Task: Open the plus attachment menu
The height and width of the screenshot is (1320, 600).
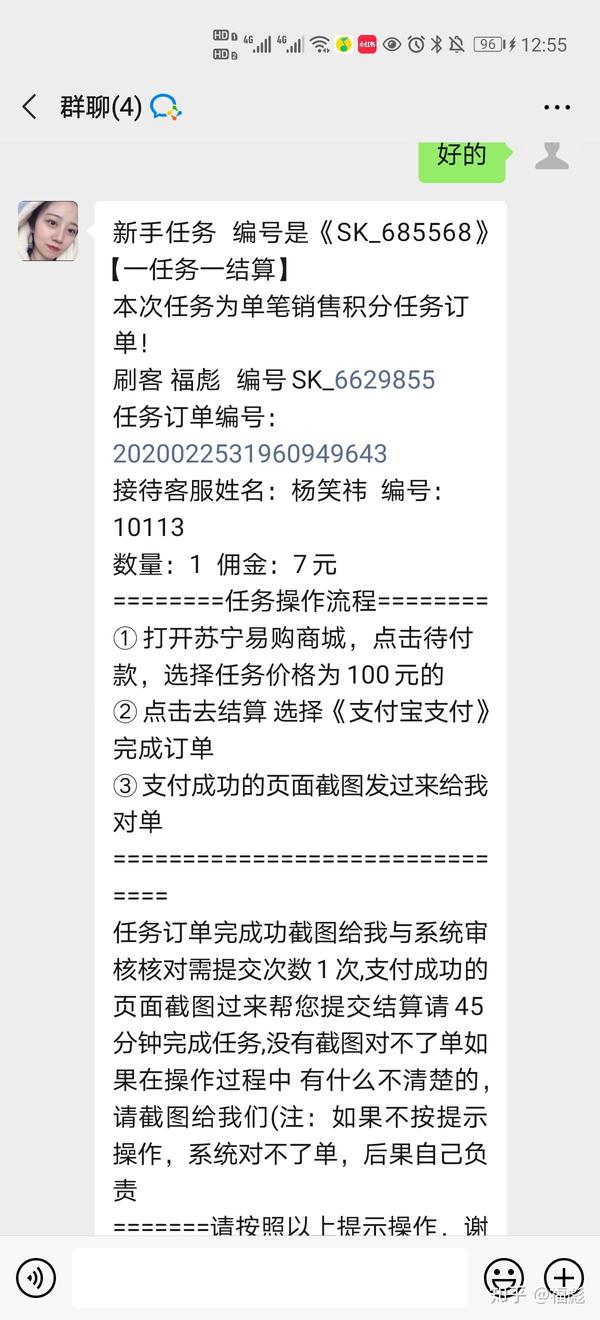Action: click(563, 1277)
